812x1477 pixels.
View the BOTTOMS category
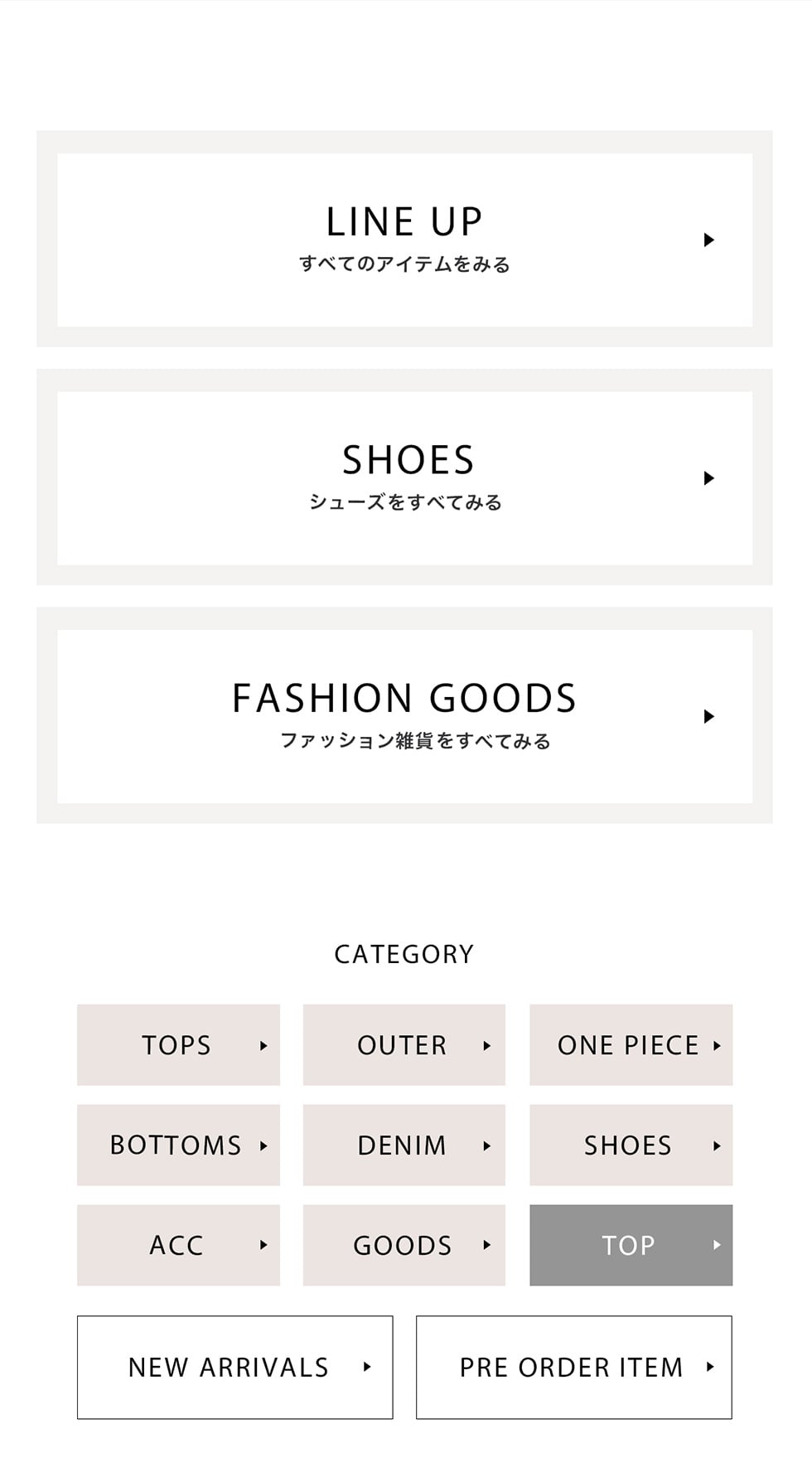pos(178,1145)
